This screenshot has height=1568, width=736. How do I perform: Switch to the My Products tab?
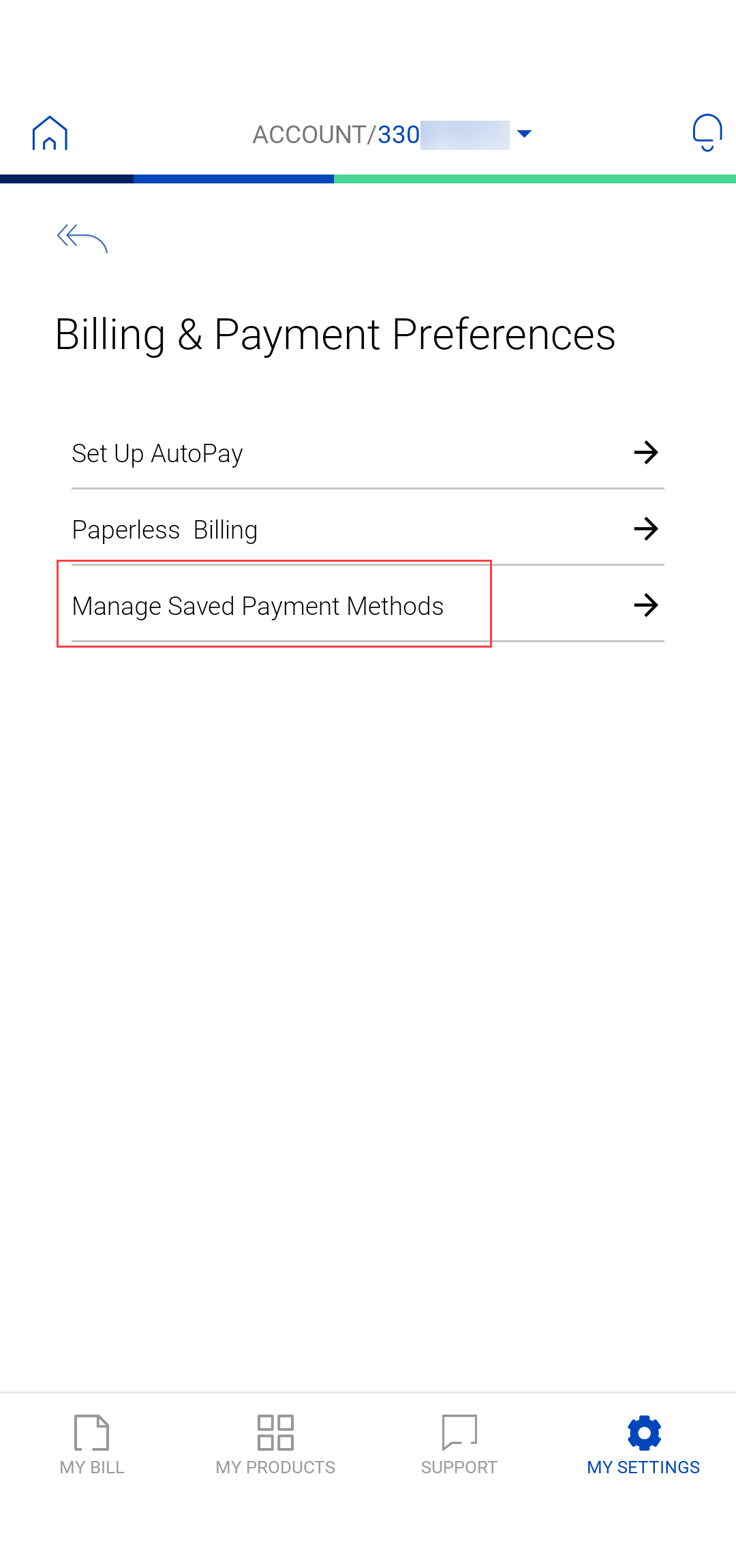tap(275, 1445)
